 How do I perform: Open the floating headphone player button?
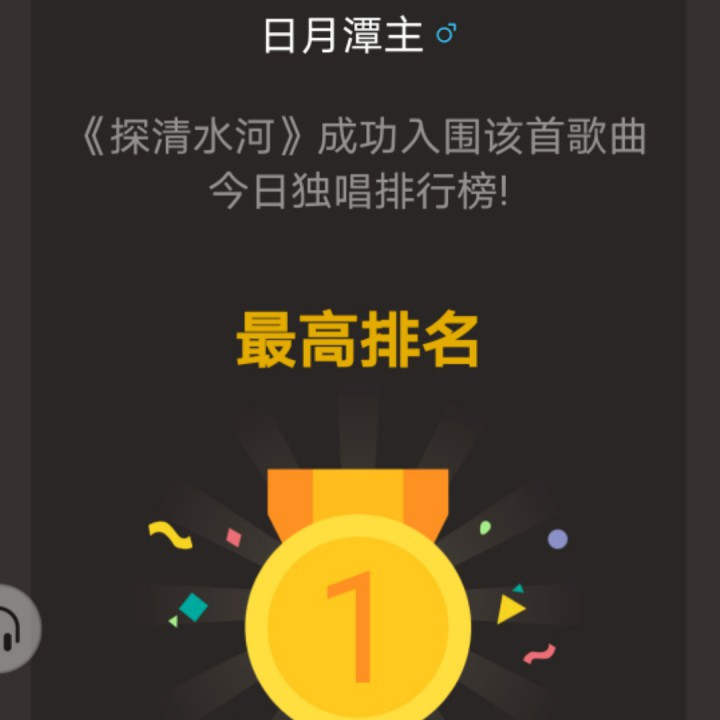point(14,628)
